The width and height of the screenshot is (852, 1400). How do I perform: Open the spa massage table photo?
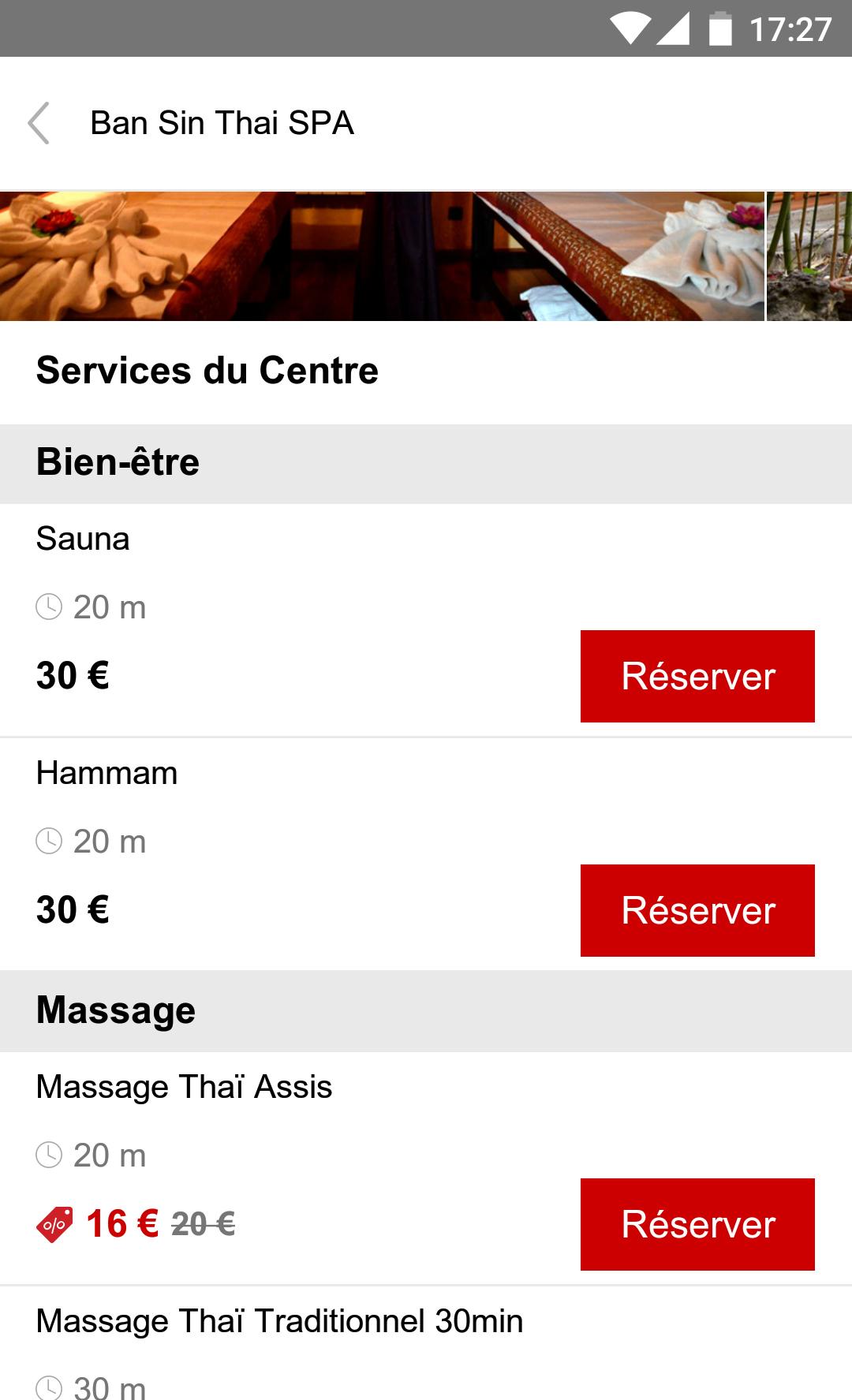382,256
